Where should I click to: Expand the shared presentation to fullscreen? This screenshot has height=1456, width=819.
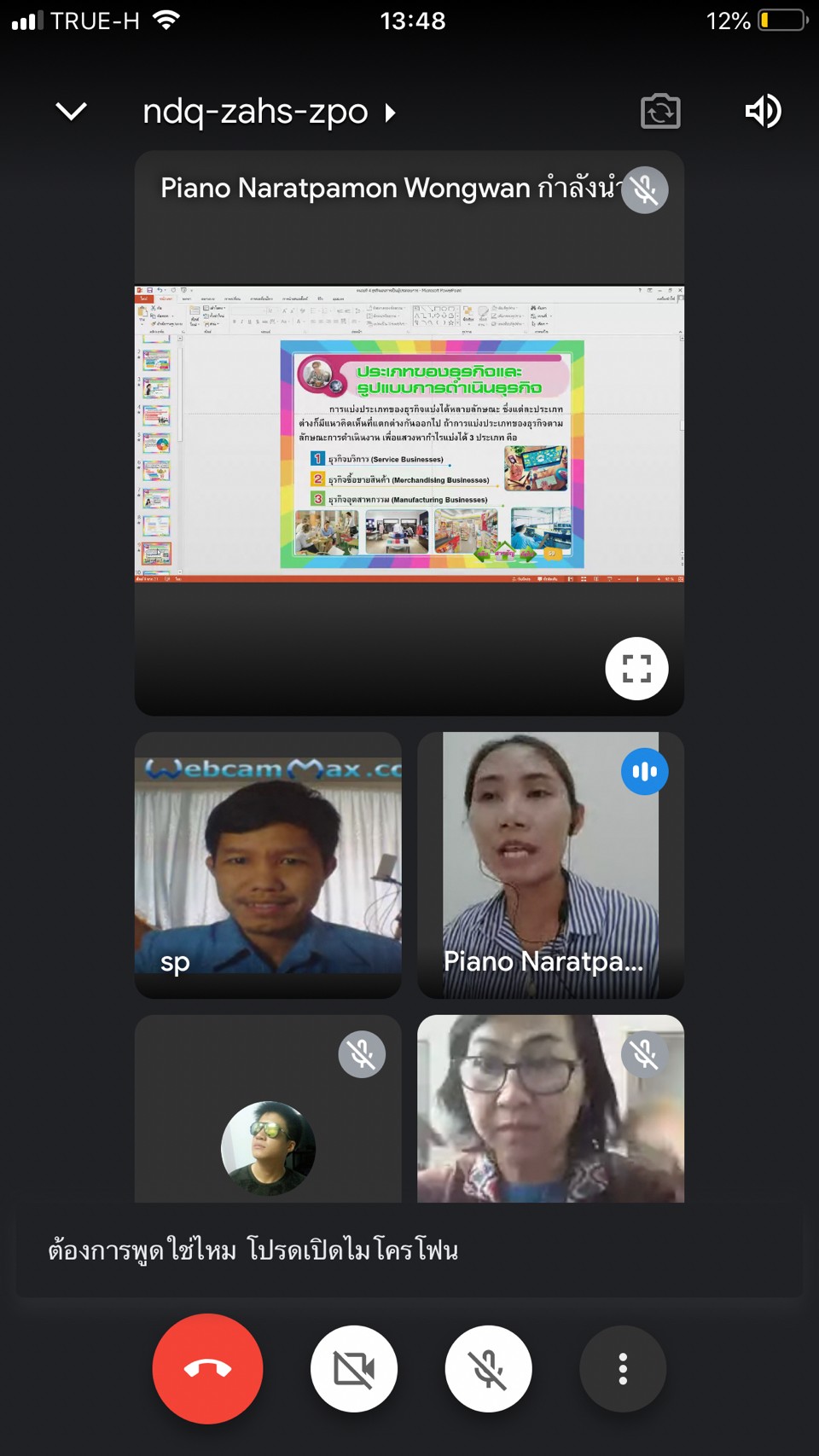636,669
